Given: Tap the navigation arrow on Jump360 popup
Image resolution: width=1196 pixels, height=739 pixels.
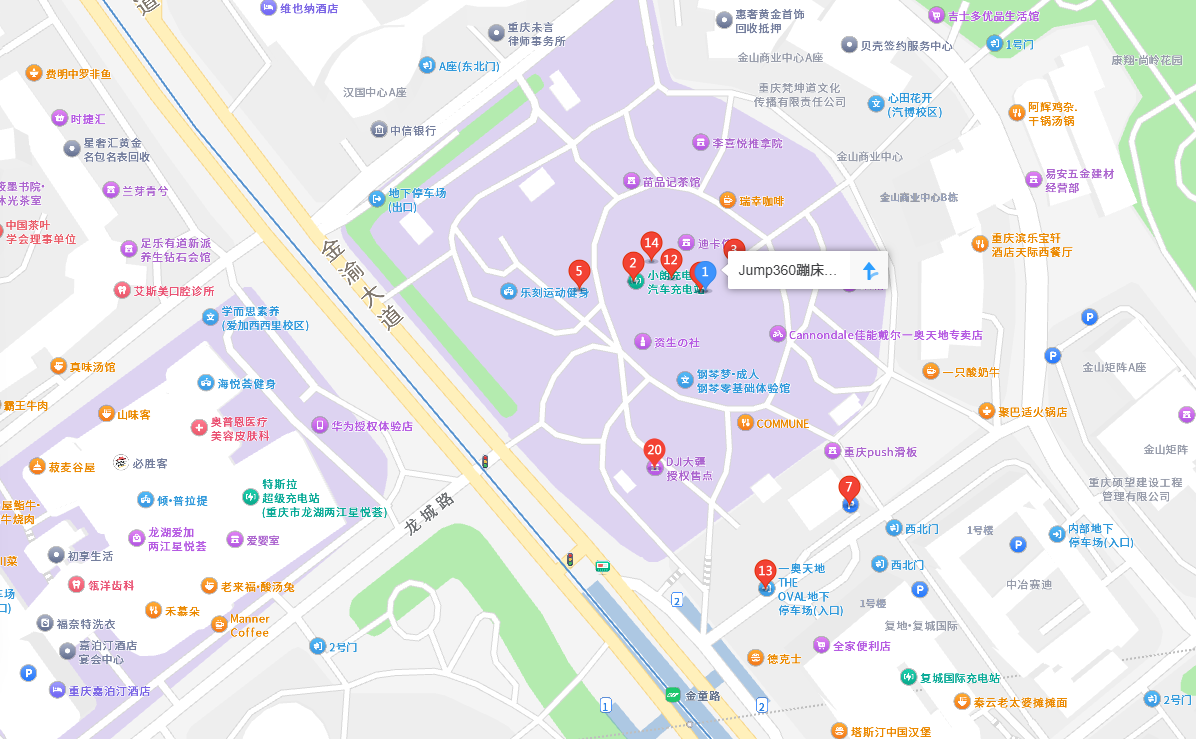Looking at the screenshot, I should coord(870,271).
